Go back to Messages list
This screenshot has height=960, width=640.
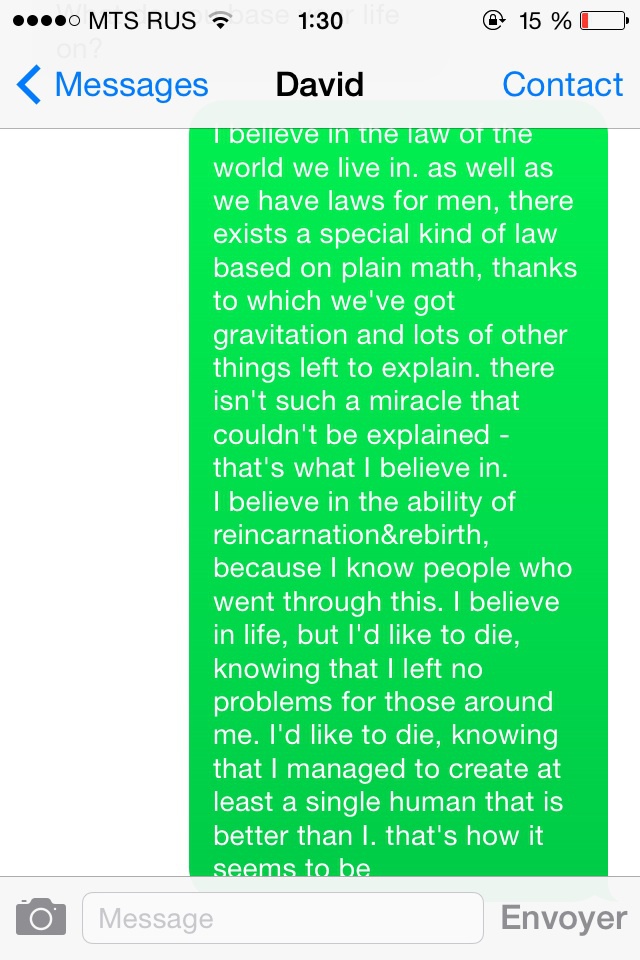pyautogui.click(x=112, y=85)
